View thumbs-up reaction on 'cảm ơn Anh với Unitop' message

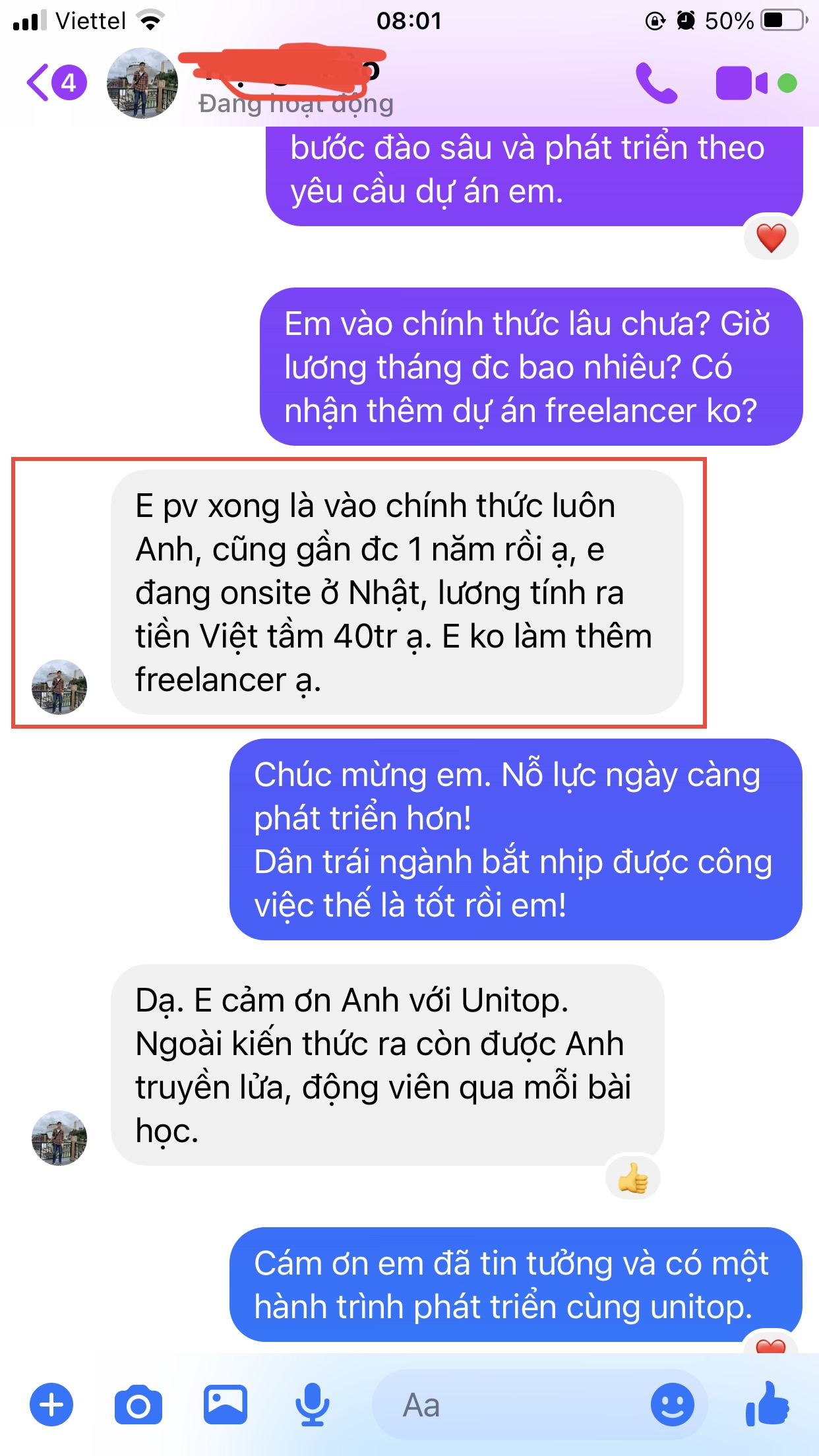click(633, 1178)
